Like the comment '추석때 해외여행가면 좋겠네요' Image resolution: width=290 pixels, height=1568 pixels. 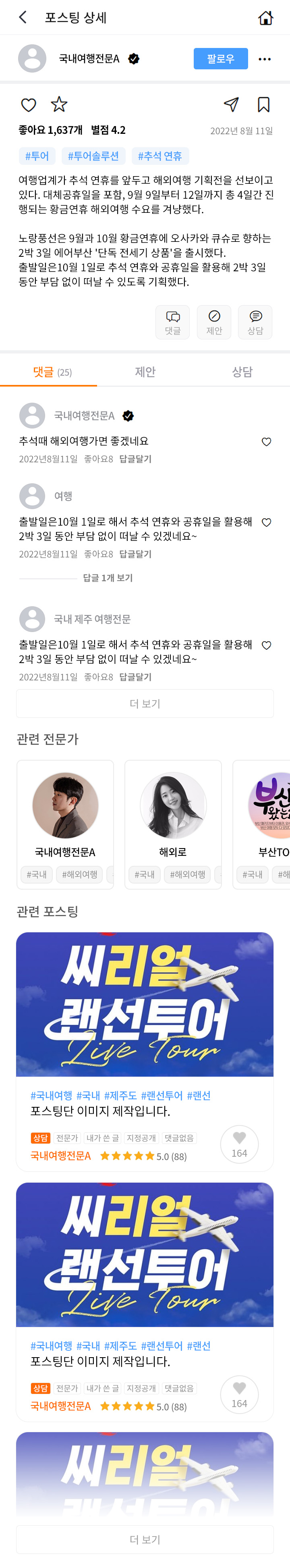pyautogui.click(x=266, y=442)
